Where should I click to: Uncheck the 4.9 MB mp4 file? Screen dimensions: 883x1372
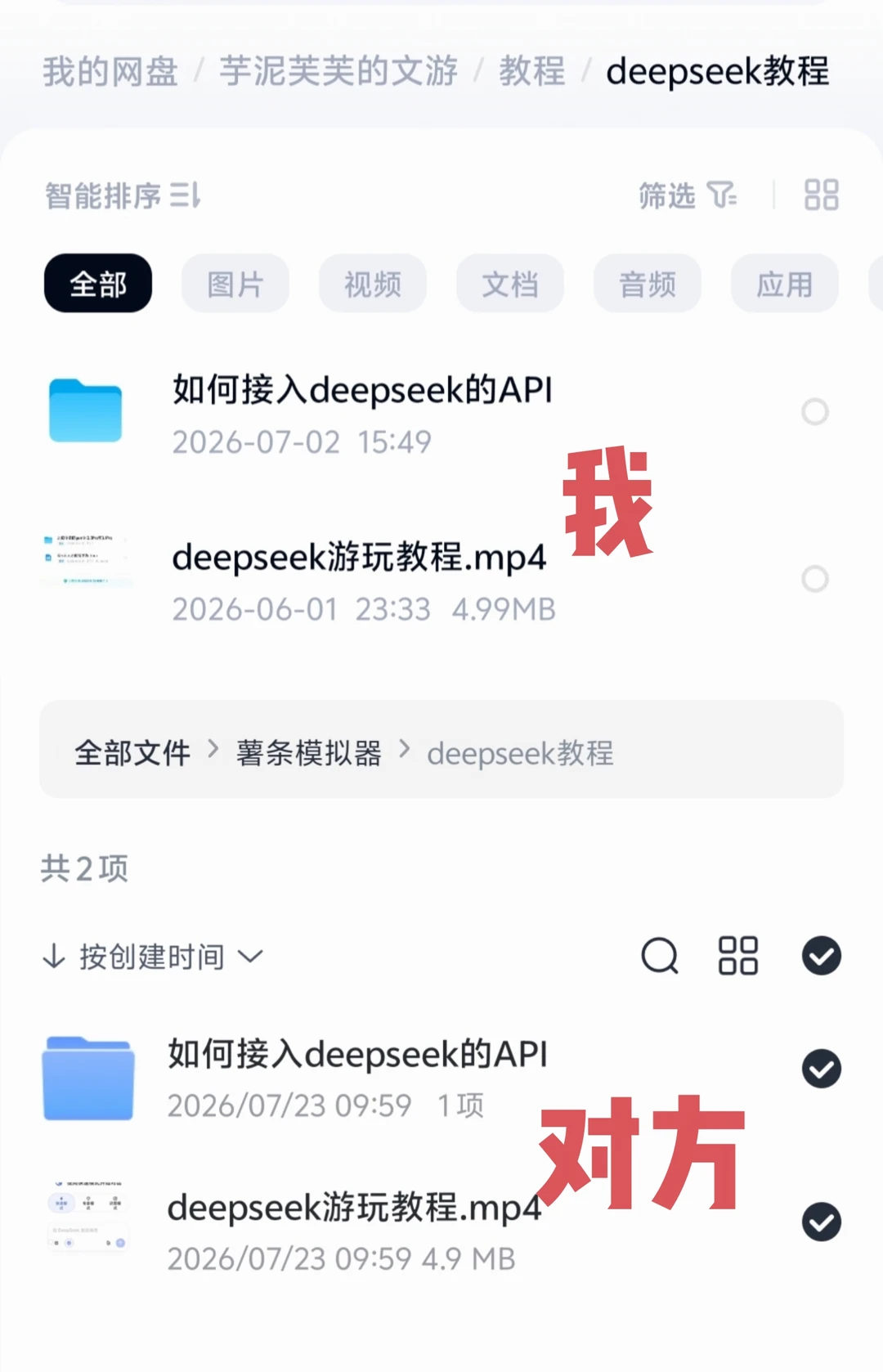tap(822, 1222)
